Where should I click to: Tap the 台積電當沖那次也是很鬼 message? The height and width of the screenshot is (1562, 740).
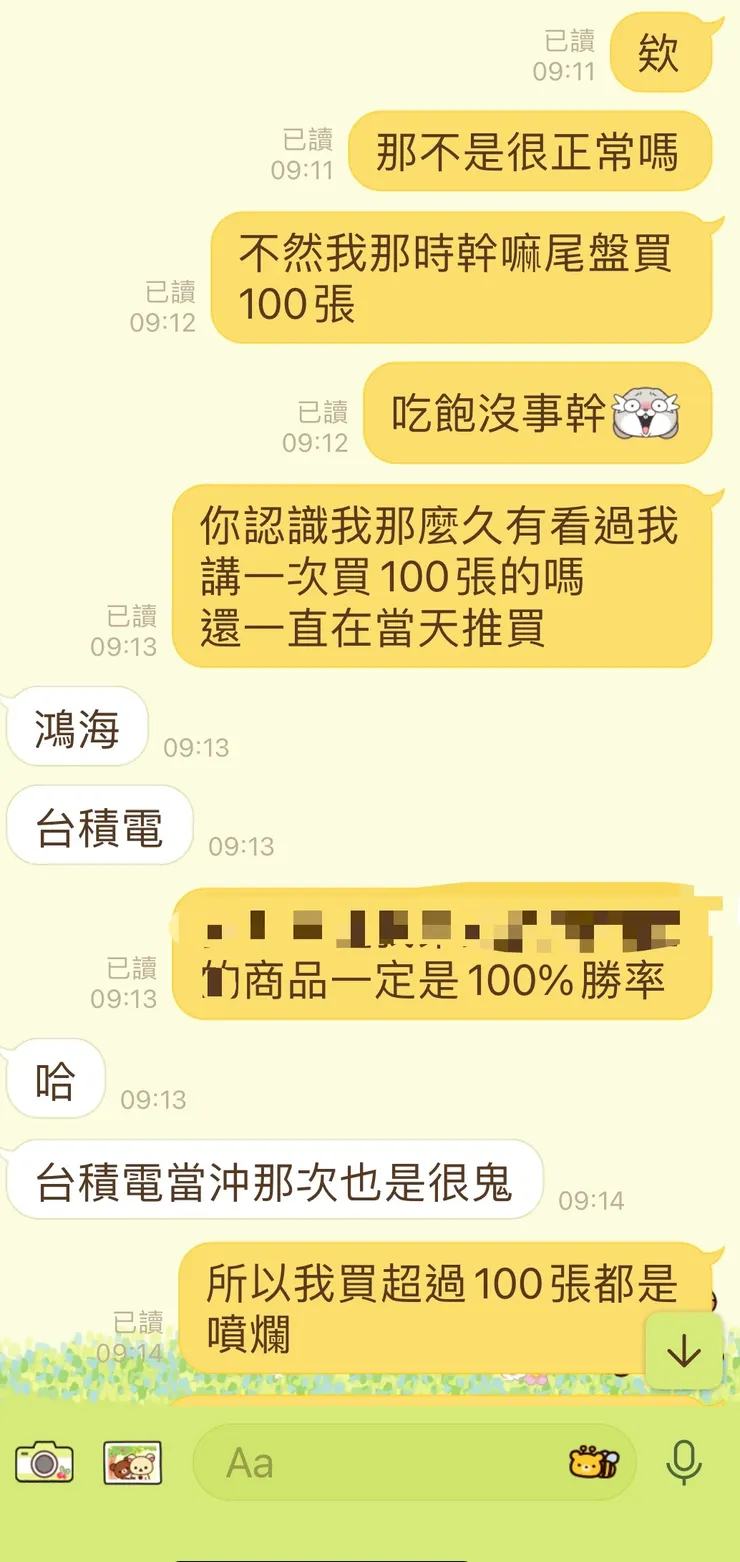tap(273, 1181)
